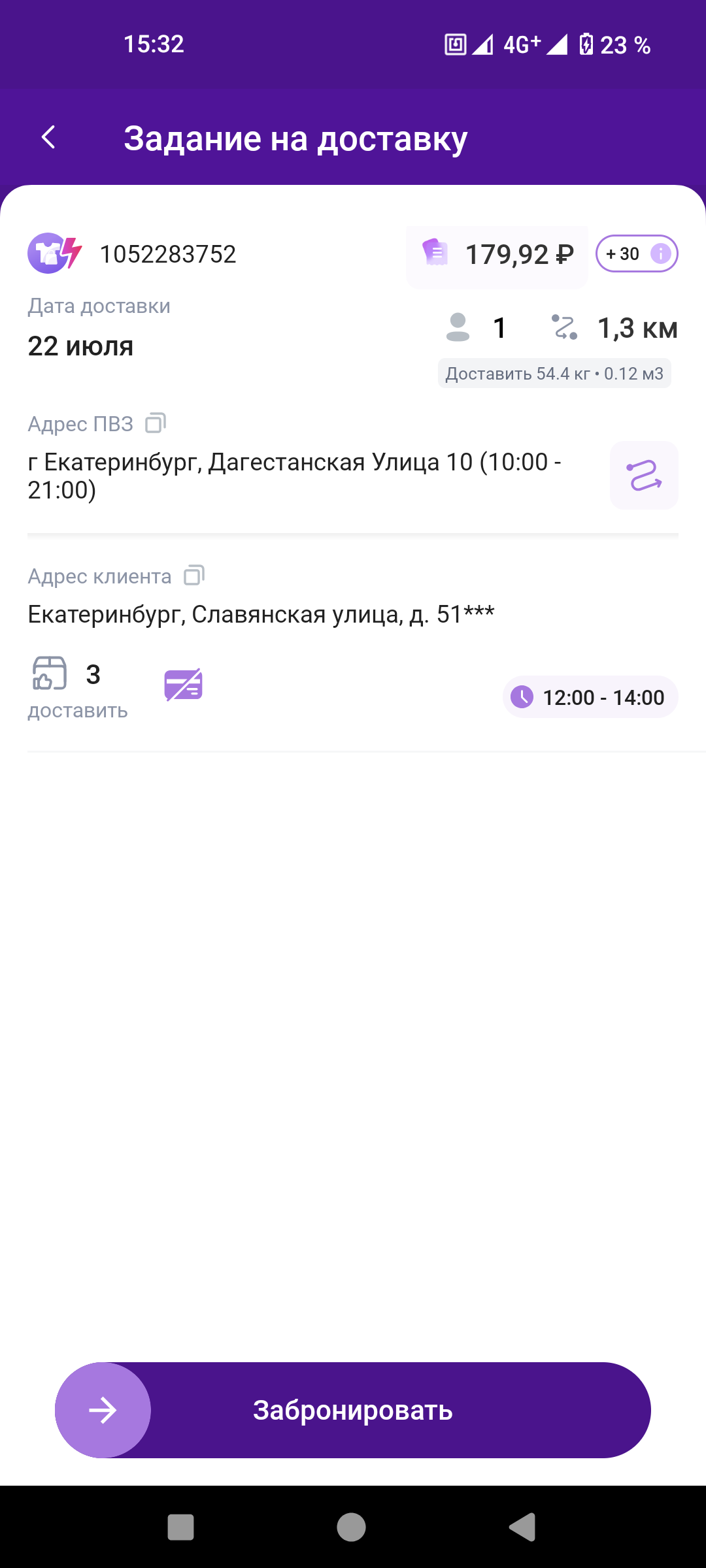Open the route to the ПВЗ address

pos(644,476)
